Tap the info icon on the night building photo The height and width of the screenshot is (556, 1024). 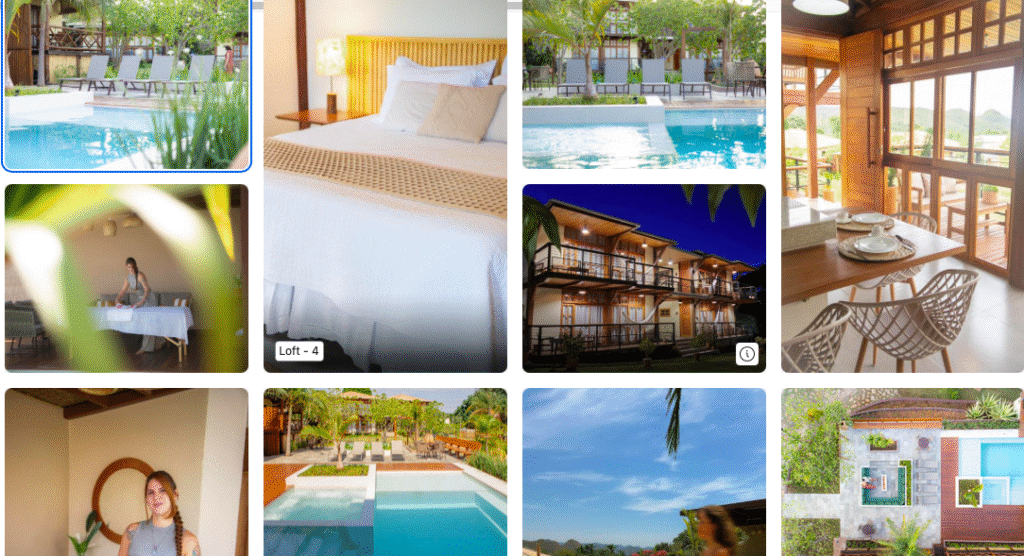point(747,354)
